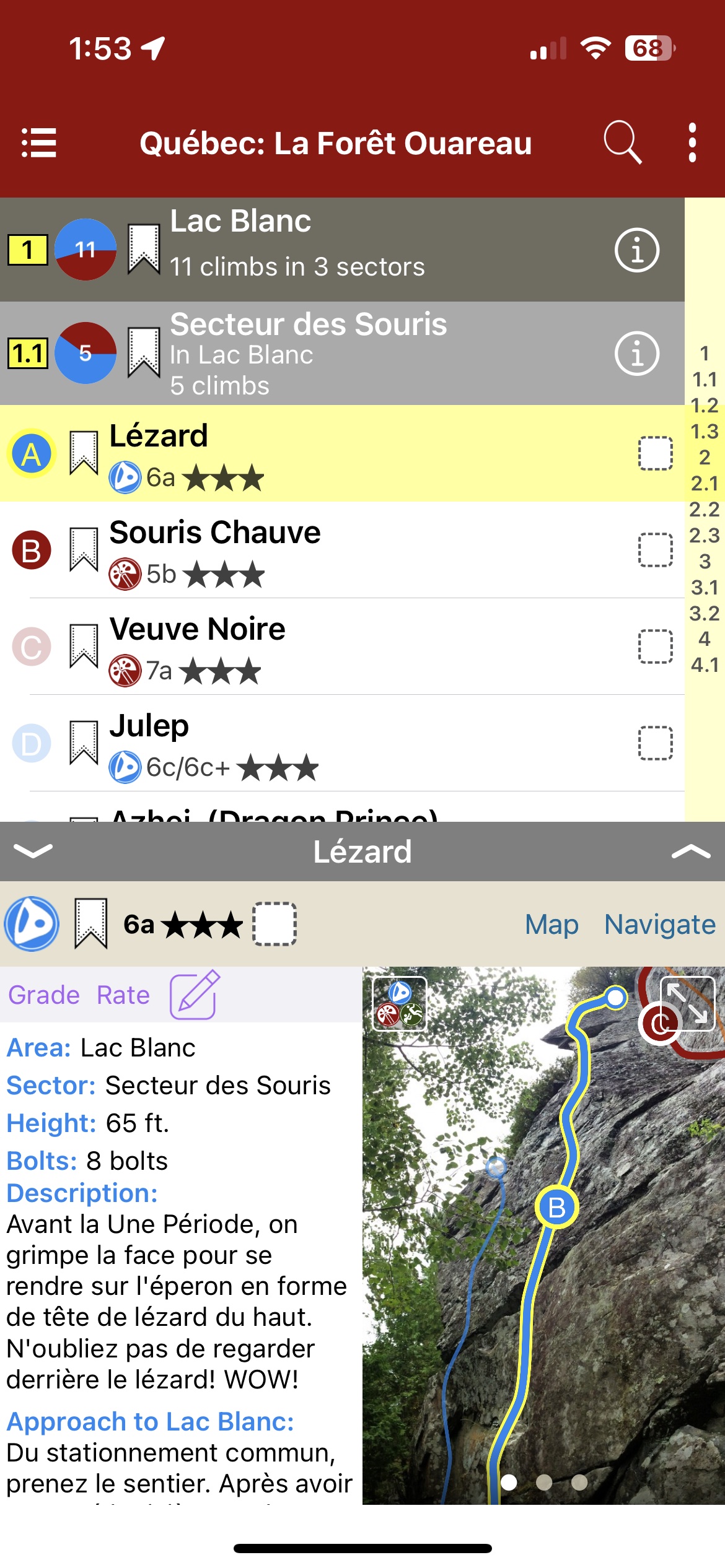
Task: Start Navigate to the climb
Action: tap(660, 925)
